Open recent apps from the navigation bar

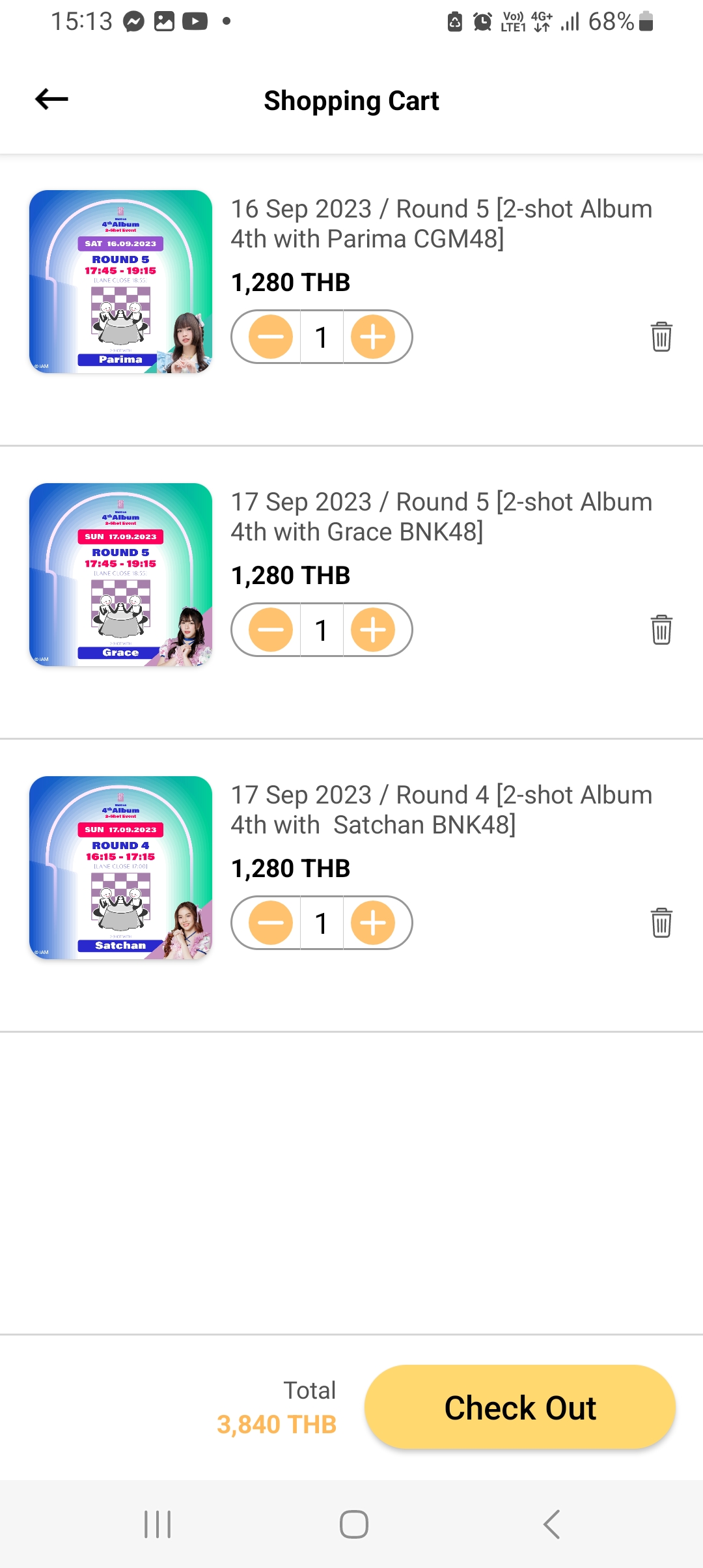tap(158, 1524)
